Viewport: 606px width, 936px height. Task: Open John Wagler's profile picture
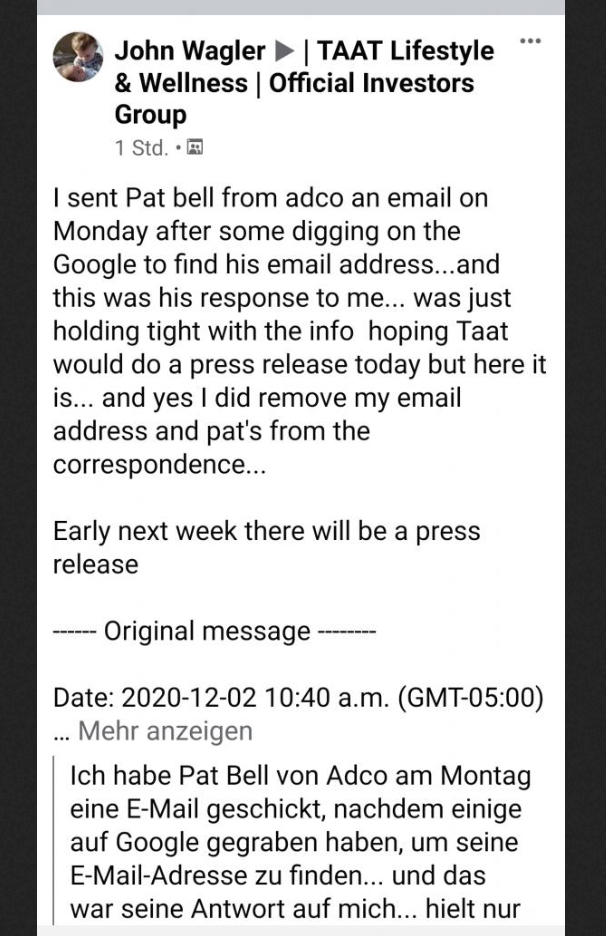point(77,57)
